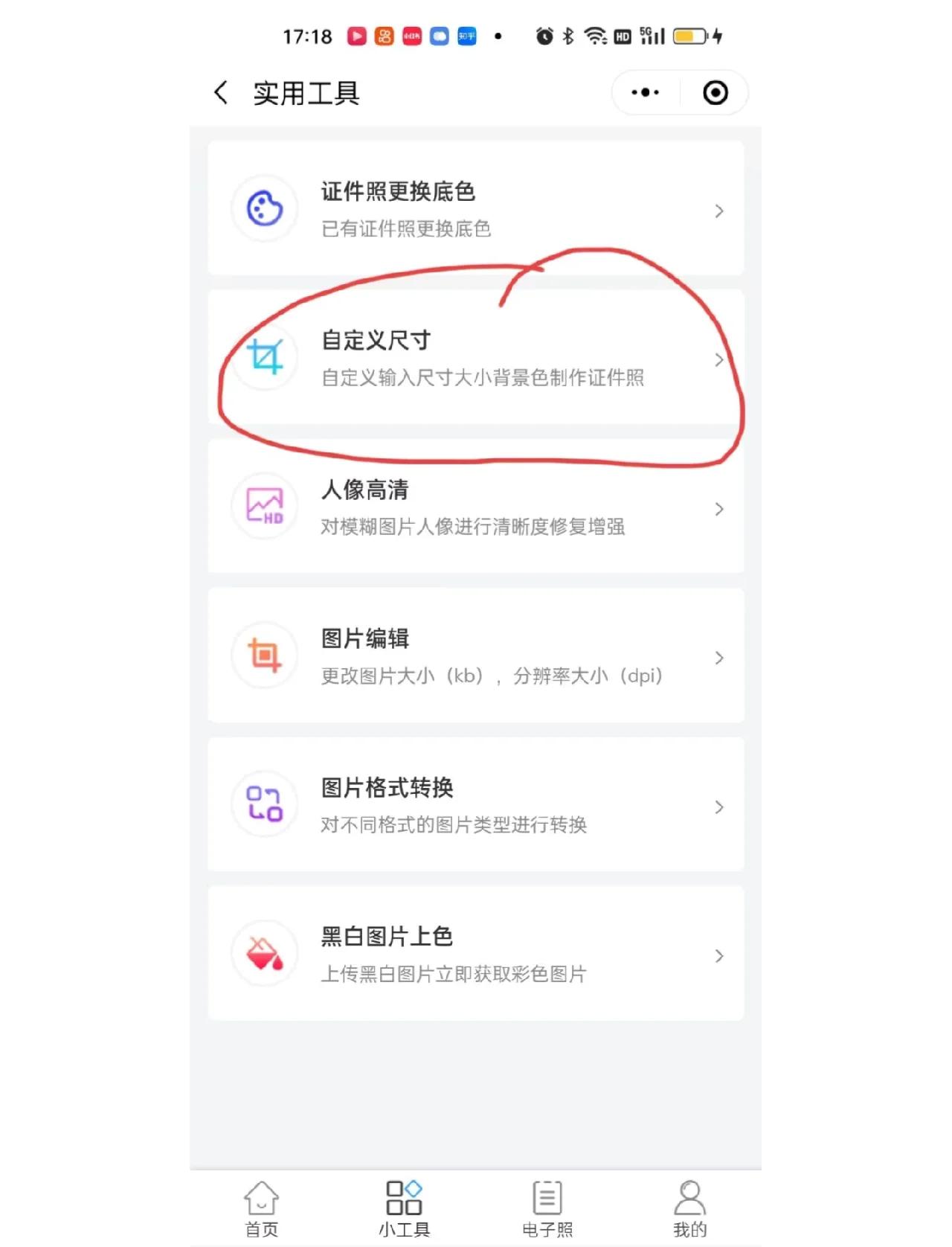Screen dimensions: 952x1247
Task: Click the 我的 profile icon
Action: coord(690,1196)
